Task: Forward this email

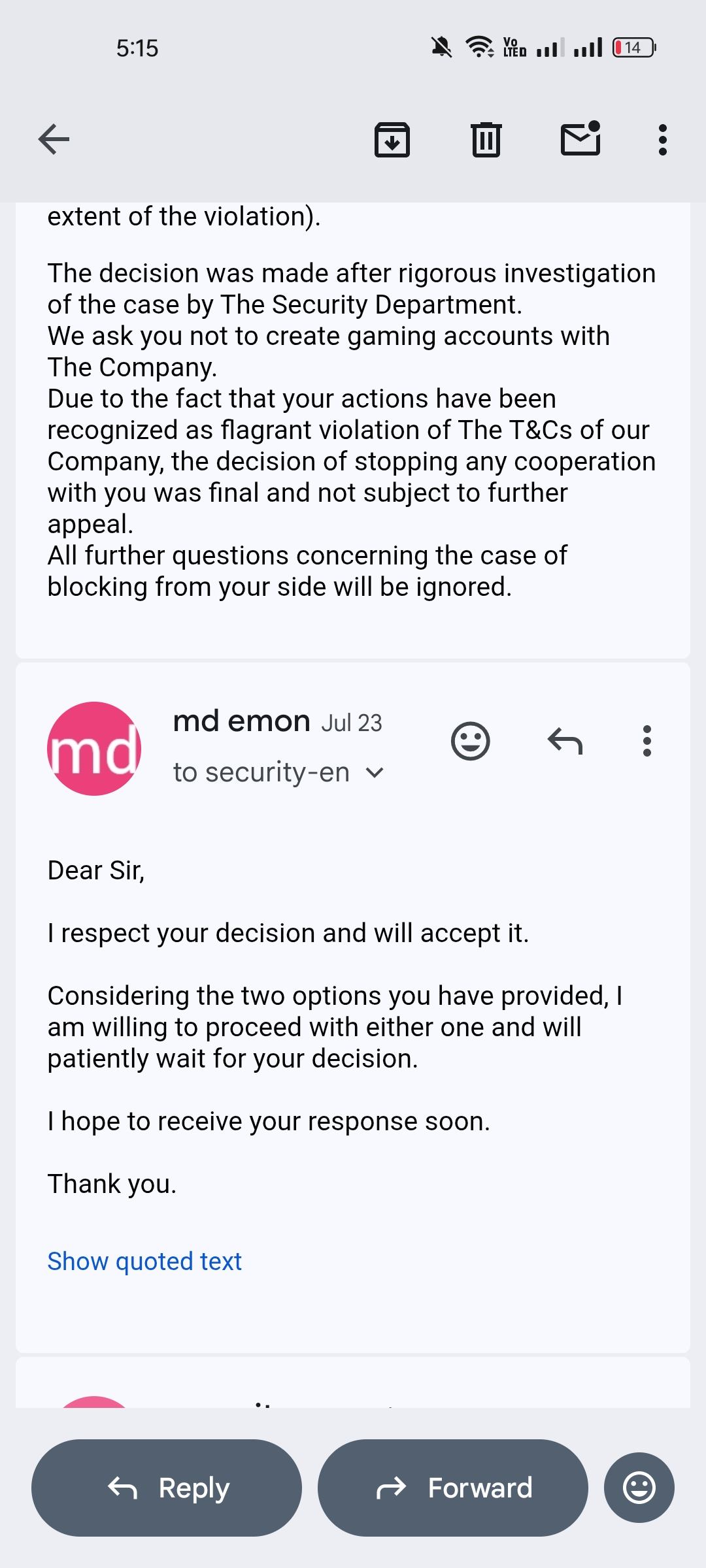Action: click(453, 1488)
